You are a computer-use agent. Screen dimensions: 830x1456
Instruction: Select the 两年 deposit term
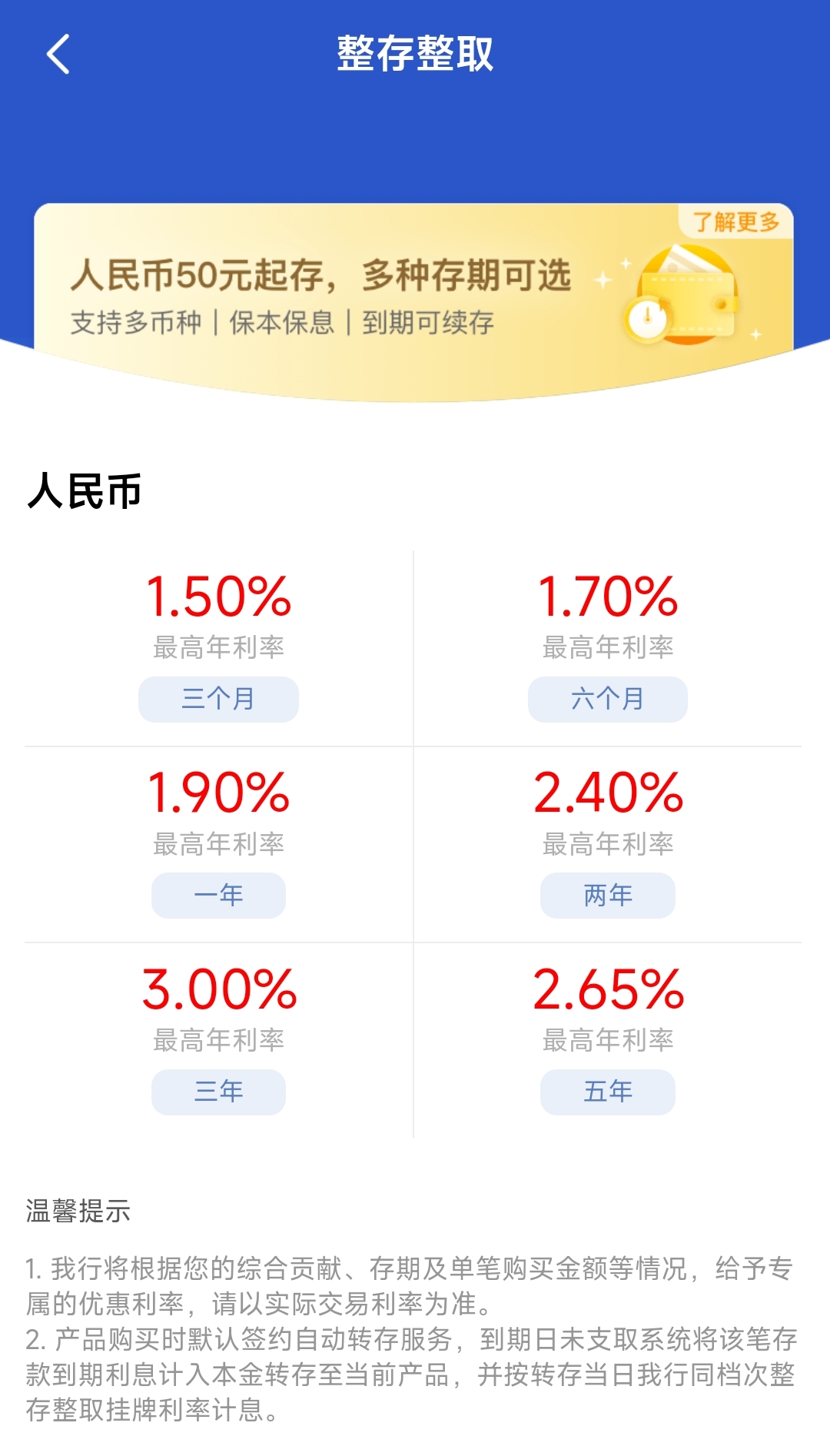point(607,895)
